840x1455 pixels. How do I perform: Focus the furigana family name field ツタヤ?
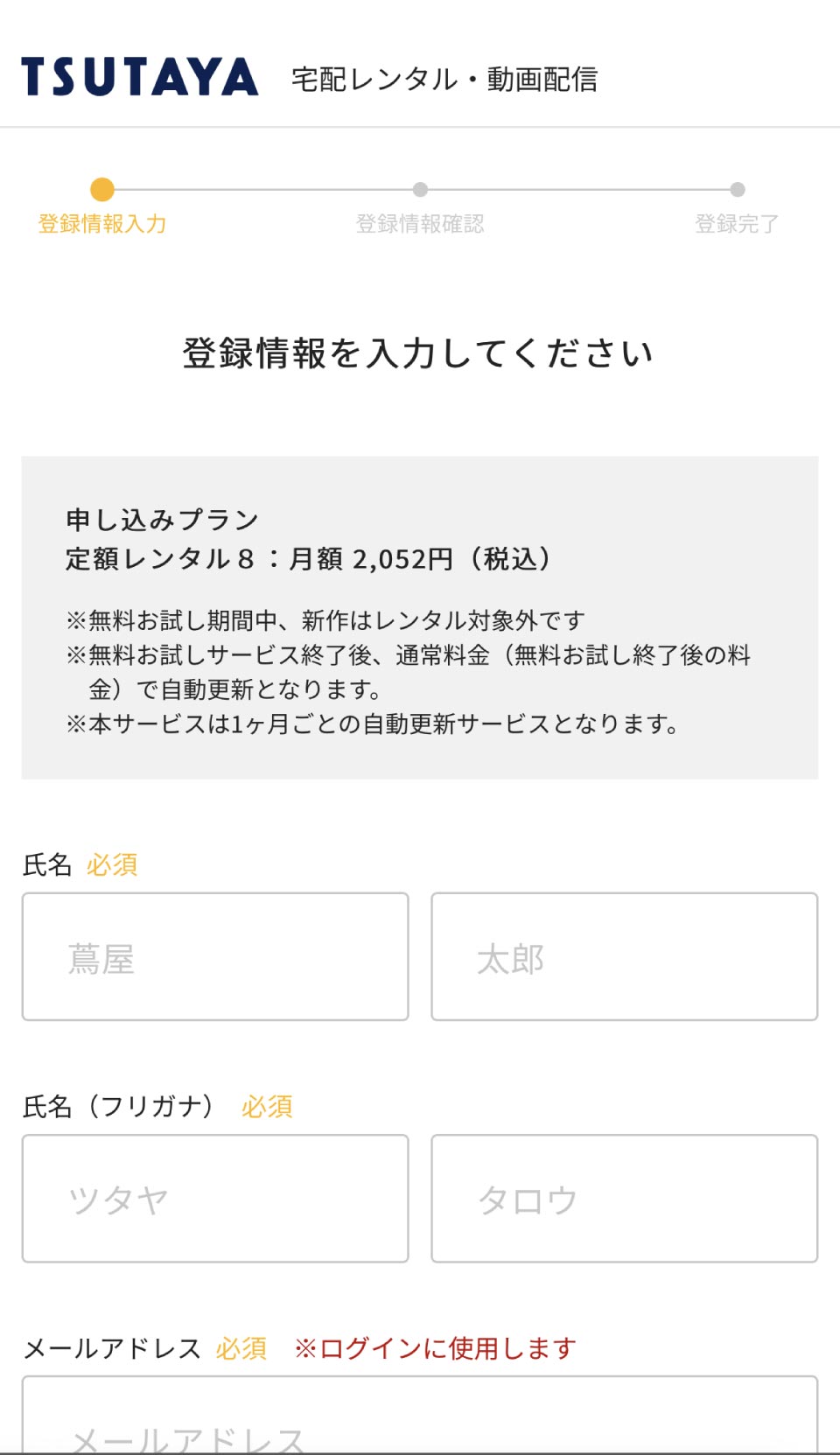click(x=215, y=1198)
